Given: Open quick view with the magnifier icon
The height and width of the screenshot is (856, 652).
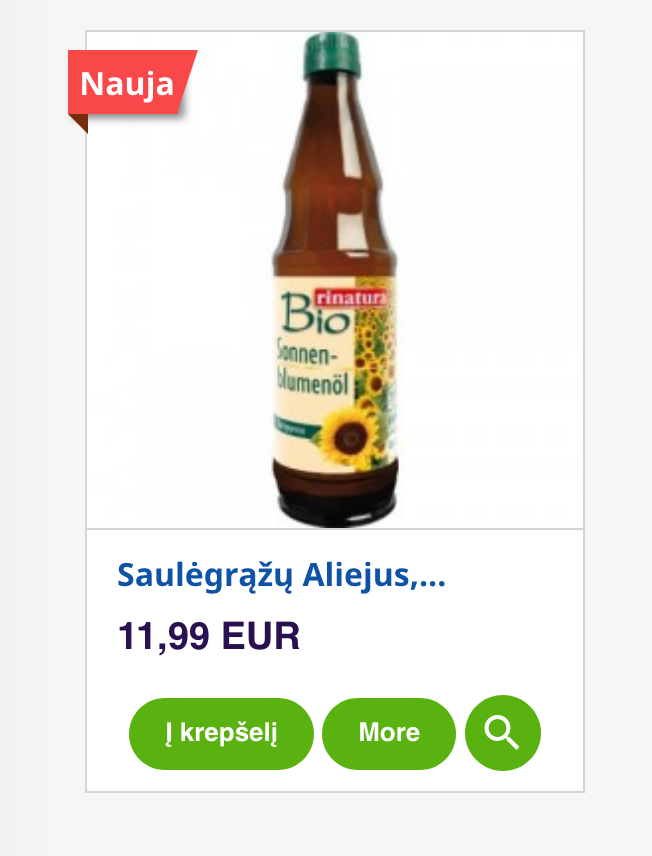Looking at the screenshot, I should pos(503,734).
